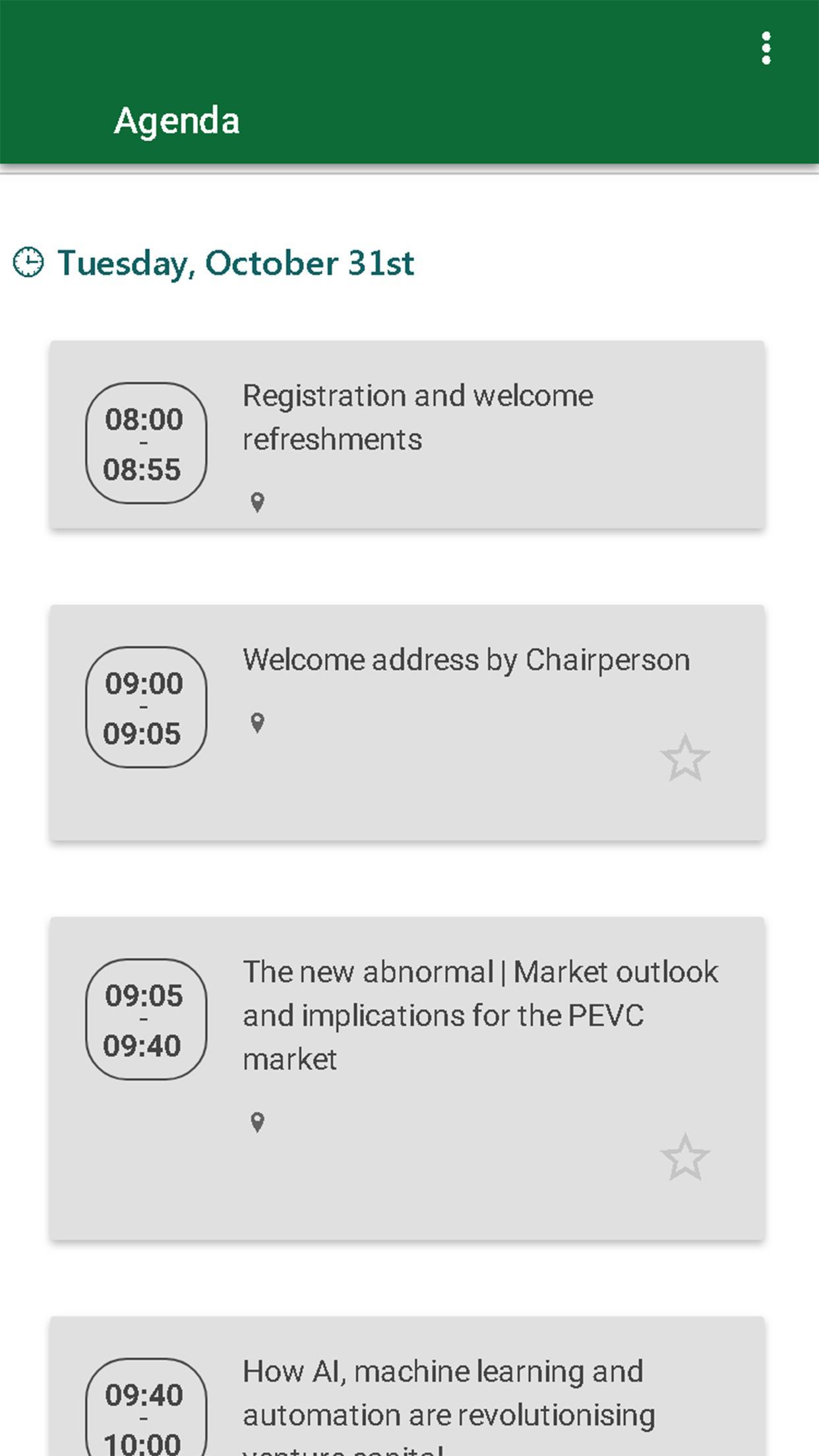Image resolution: width=819 pixels, height=1456 pixels.
Task: Open the AI, machine learning and automation session
Action: (448, 1393)
